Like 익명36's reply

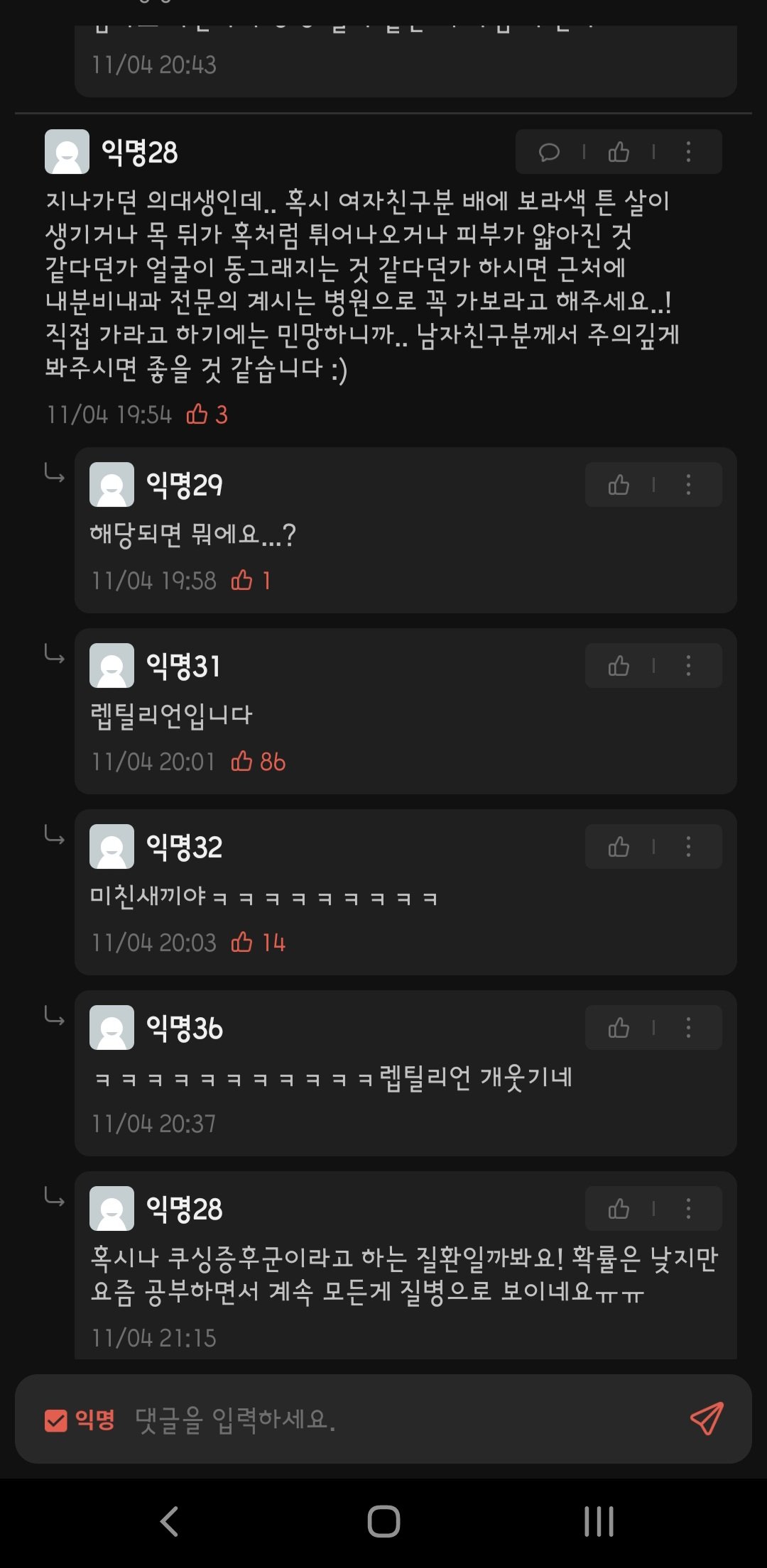[x=619, y=1028]
